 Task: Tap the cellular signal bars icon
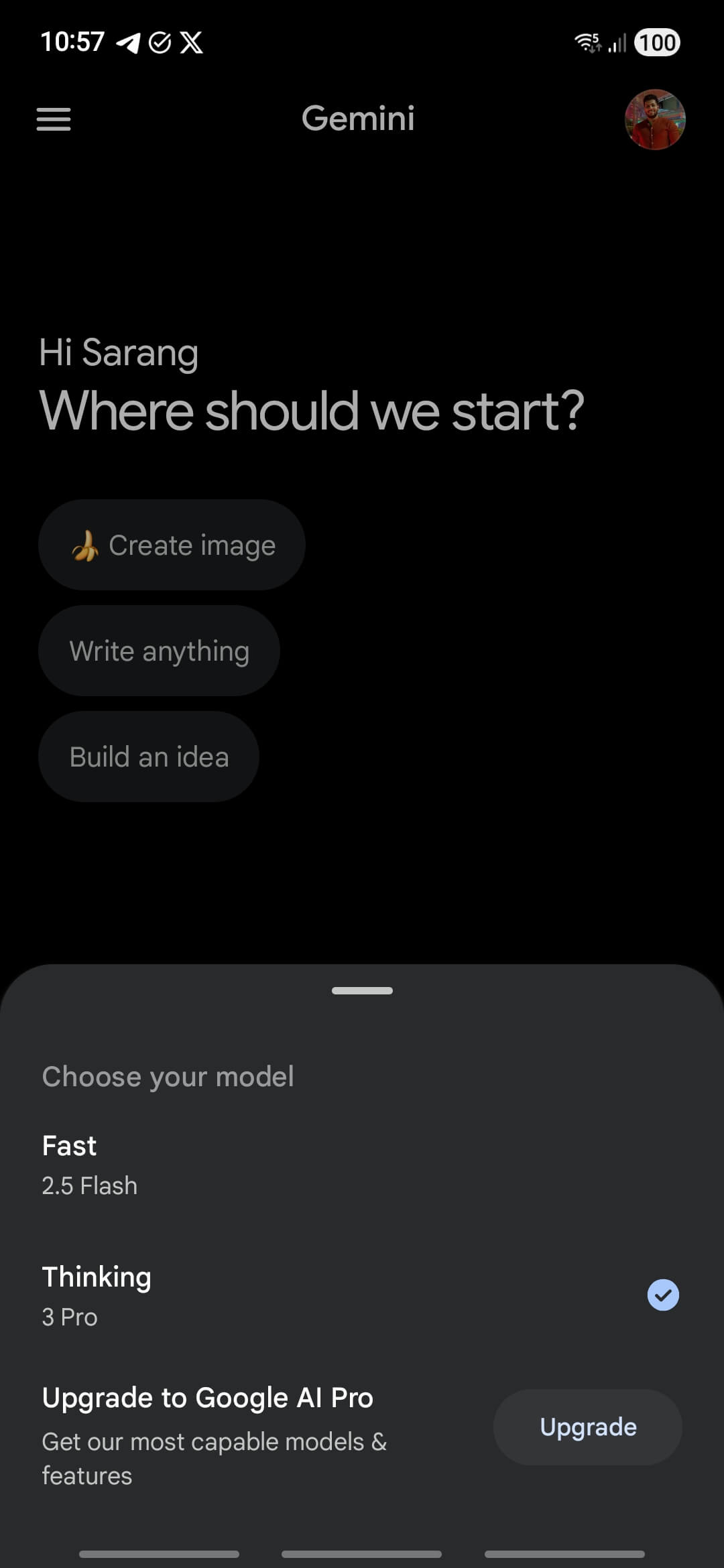point(617,42)
